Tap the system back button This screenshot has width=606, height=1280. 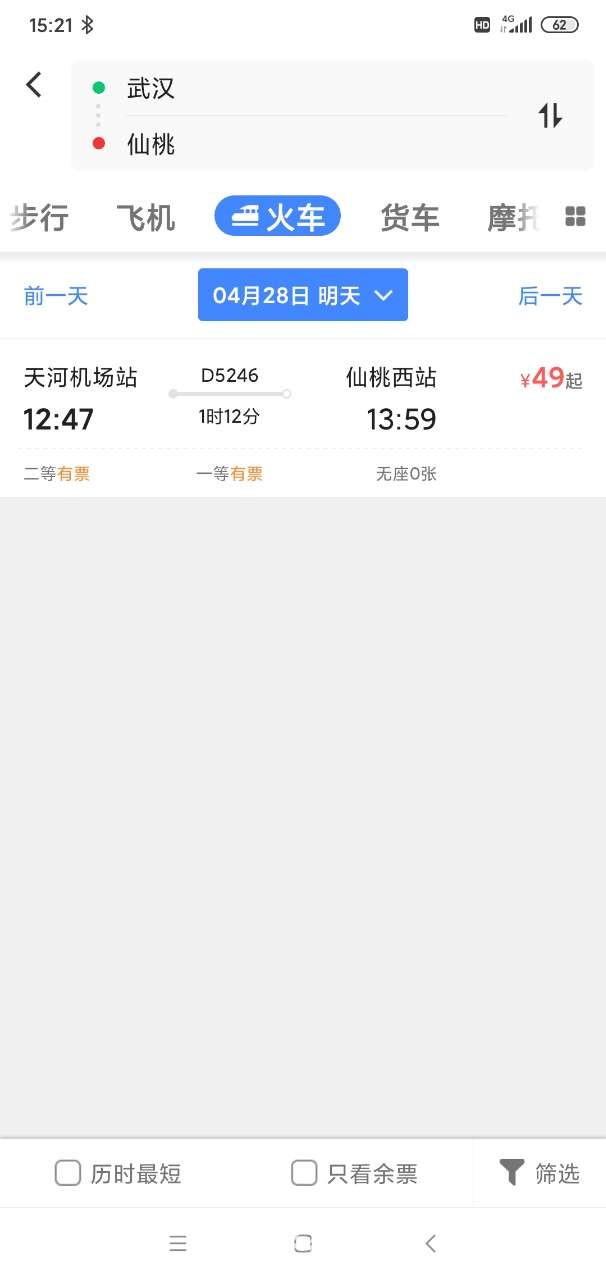tap(431, 1243)
